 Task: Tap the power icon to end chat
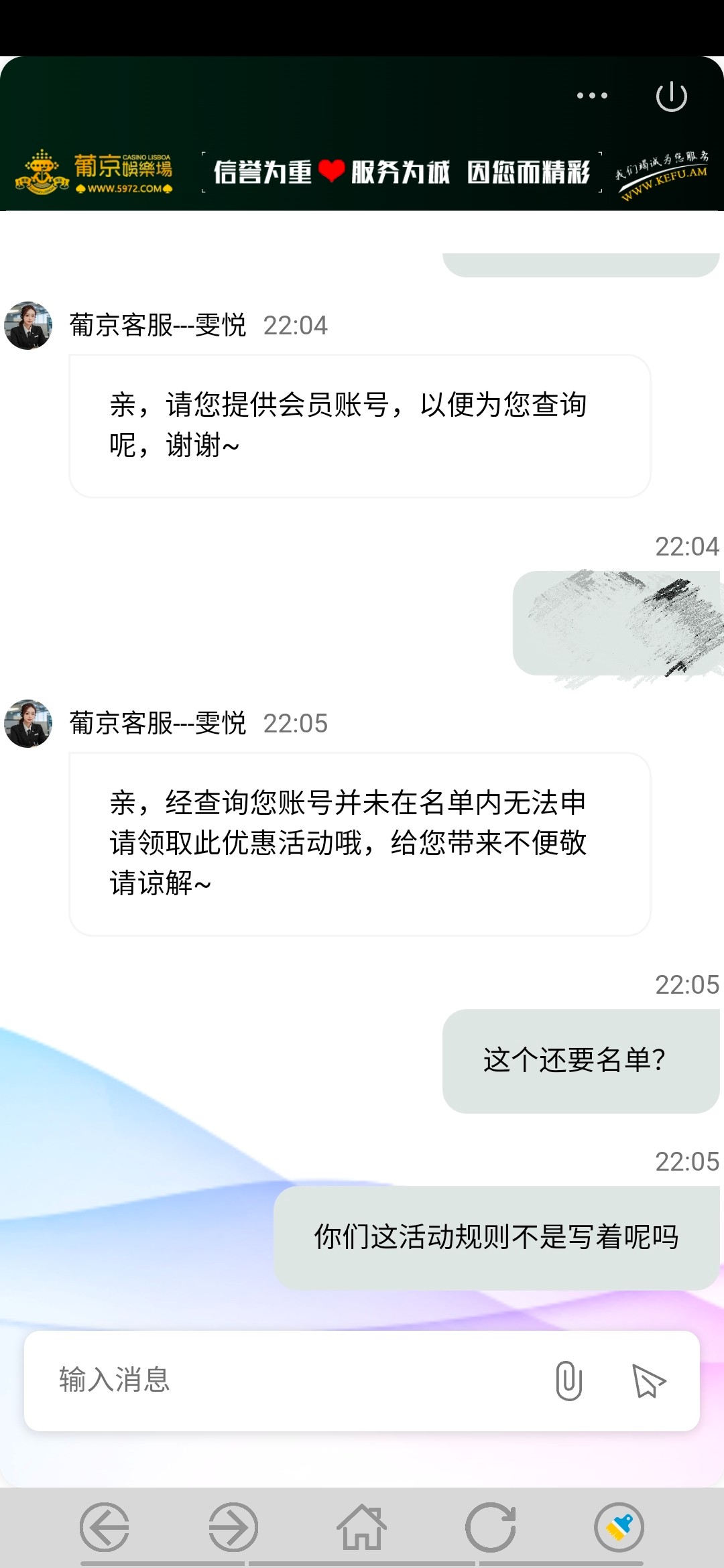[x=671, y=96]
